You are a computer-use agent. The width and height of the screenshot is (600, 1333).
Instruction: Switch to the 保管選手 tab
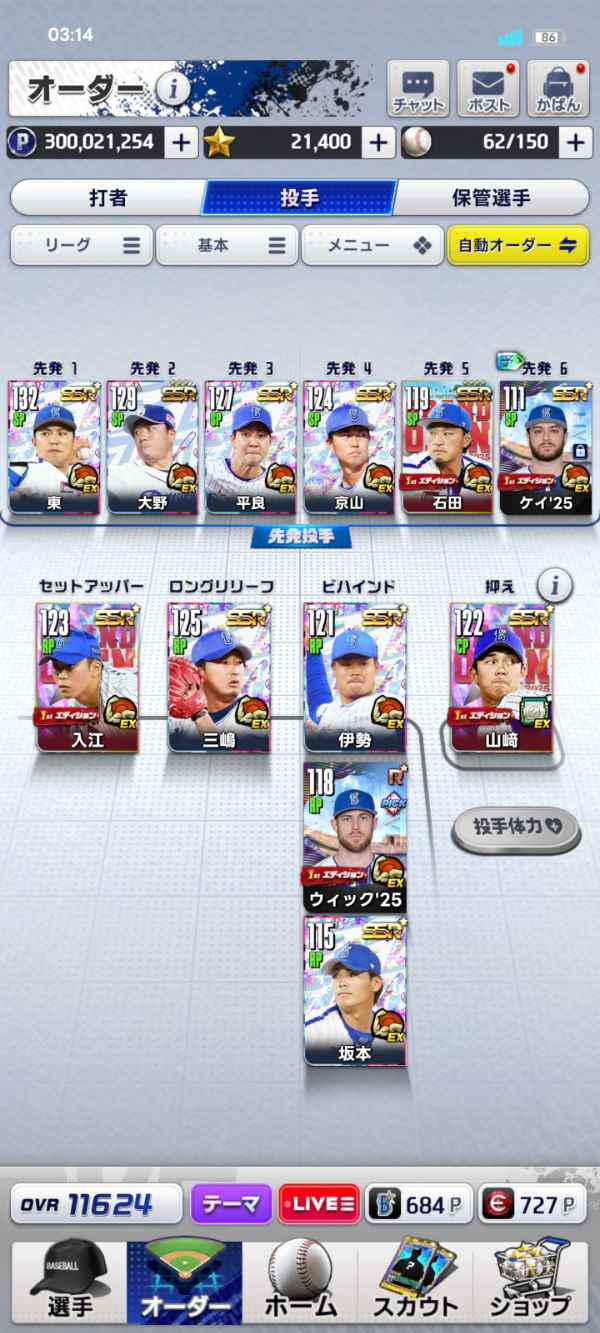pyautogui.click(x=491, y=198)
